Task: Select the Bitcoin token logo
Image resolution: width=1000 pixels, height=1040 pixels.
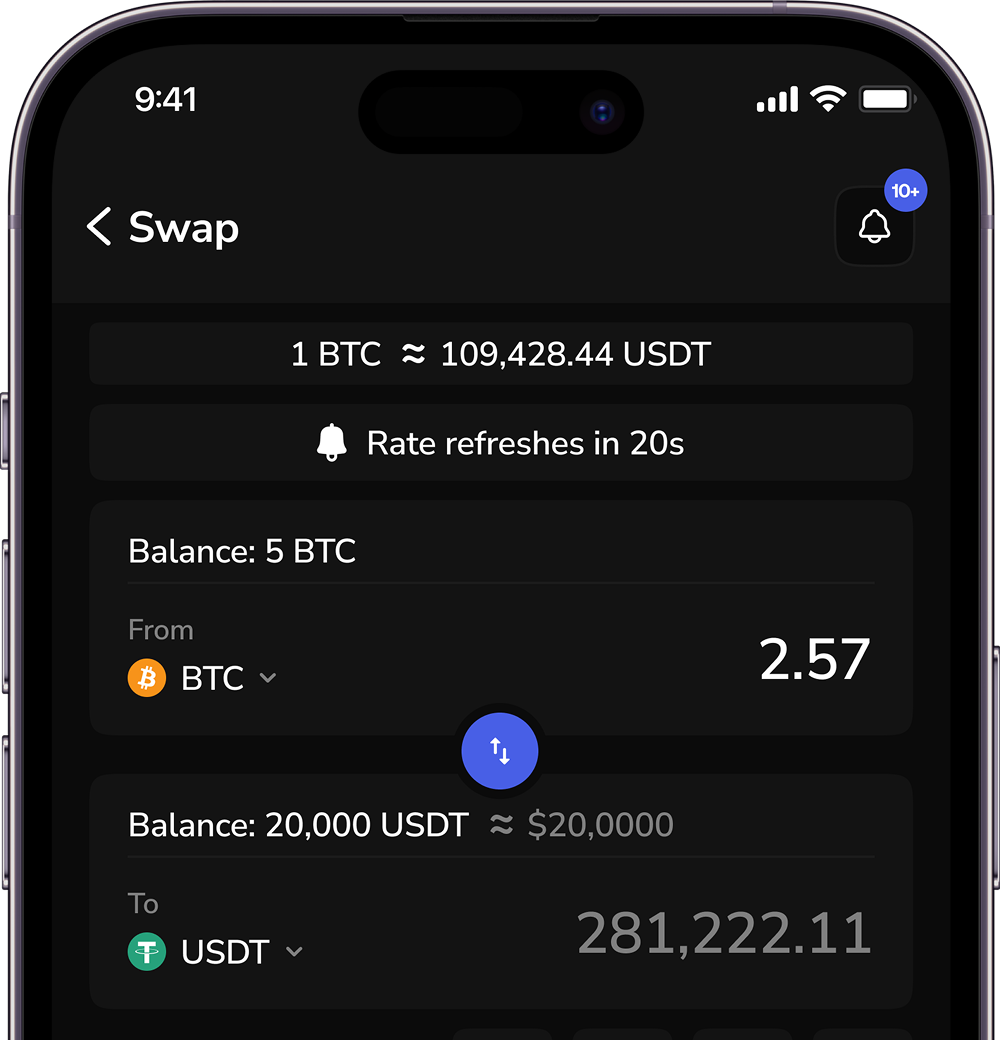Action: click(x=146, y=678)
